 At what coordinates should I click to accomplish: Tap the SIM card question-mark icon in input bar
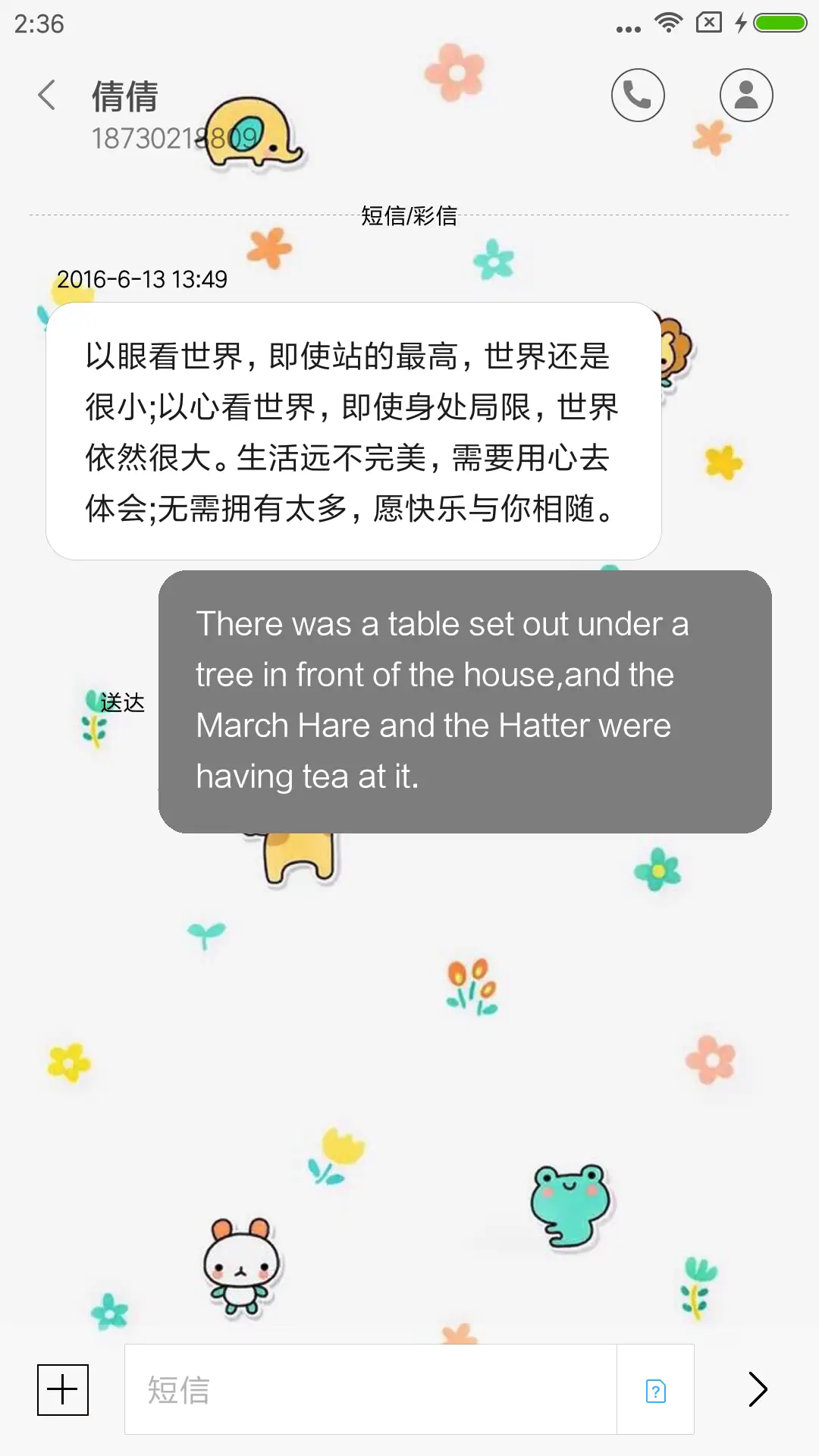[x=655, y=1390]
